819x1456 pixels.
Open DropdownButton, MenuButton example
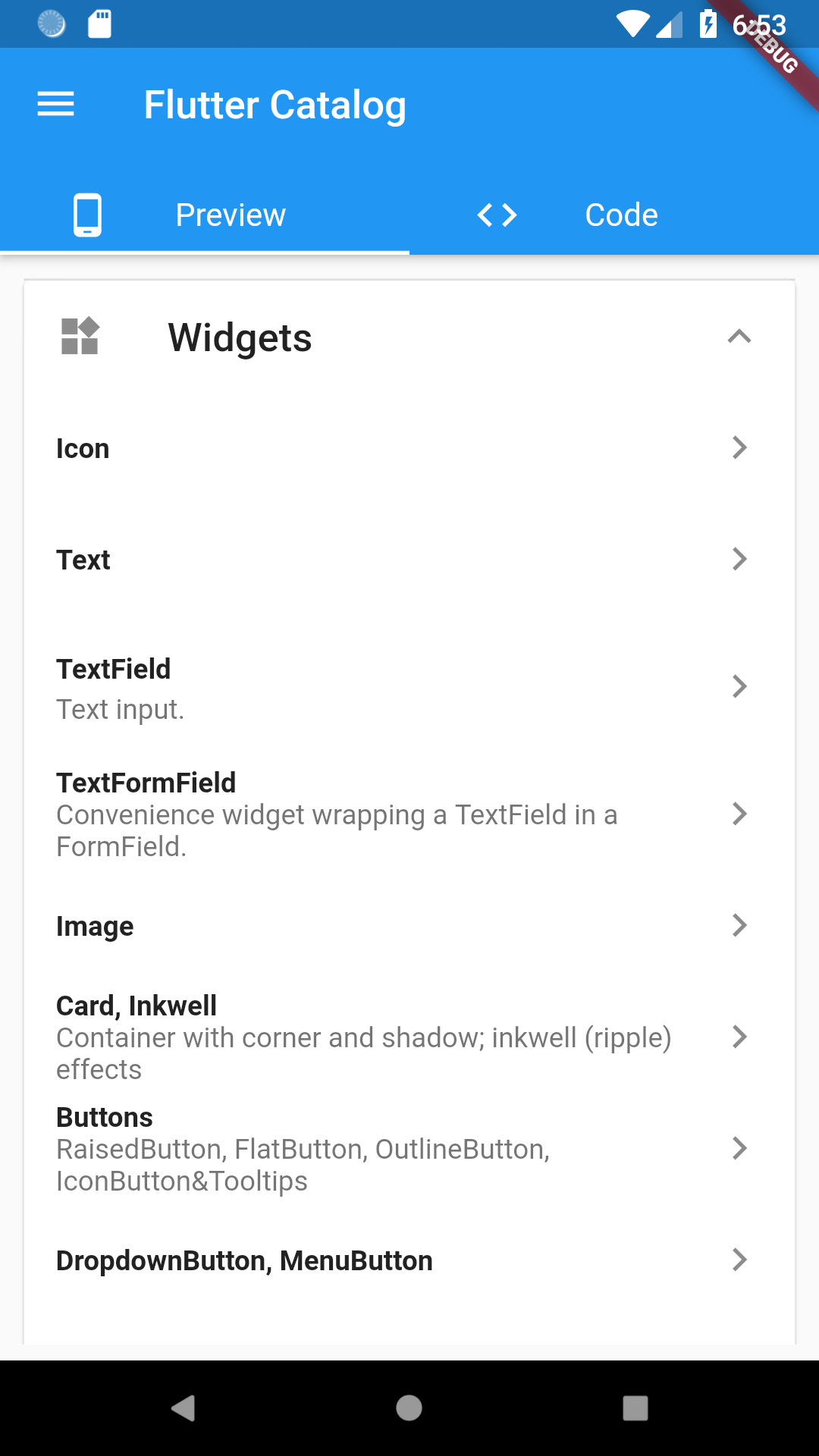click(x=409, y=1260)
